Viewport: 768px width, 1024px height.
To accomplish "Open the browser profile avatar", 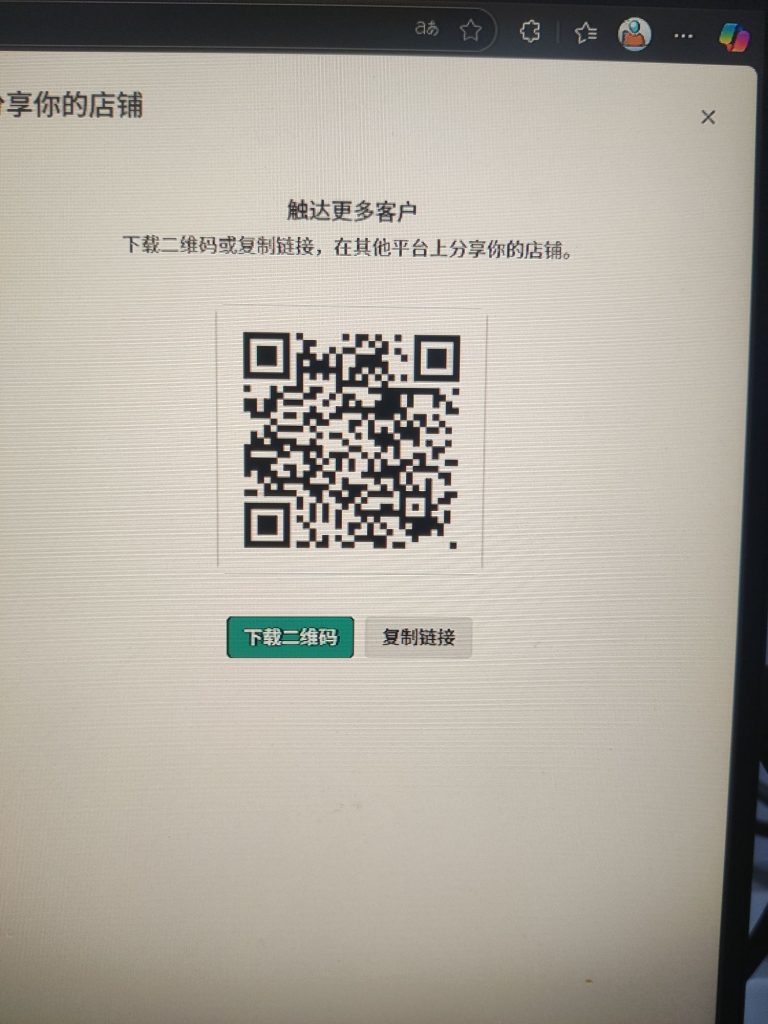I will click(634, 34).
